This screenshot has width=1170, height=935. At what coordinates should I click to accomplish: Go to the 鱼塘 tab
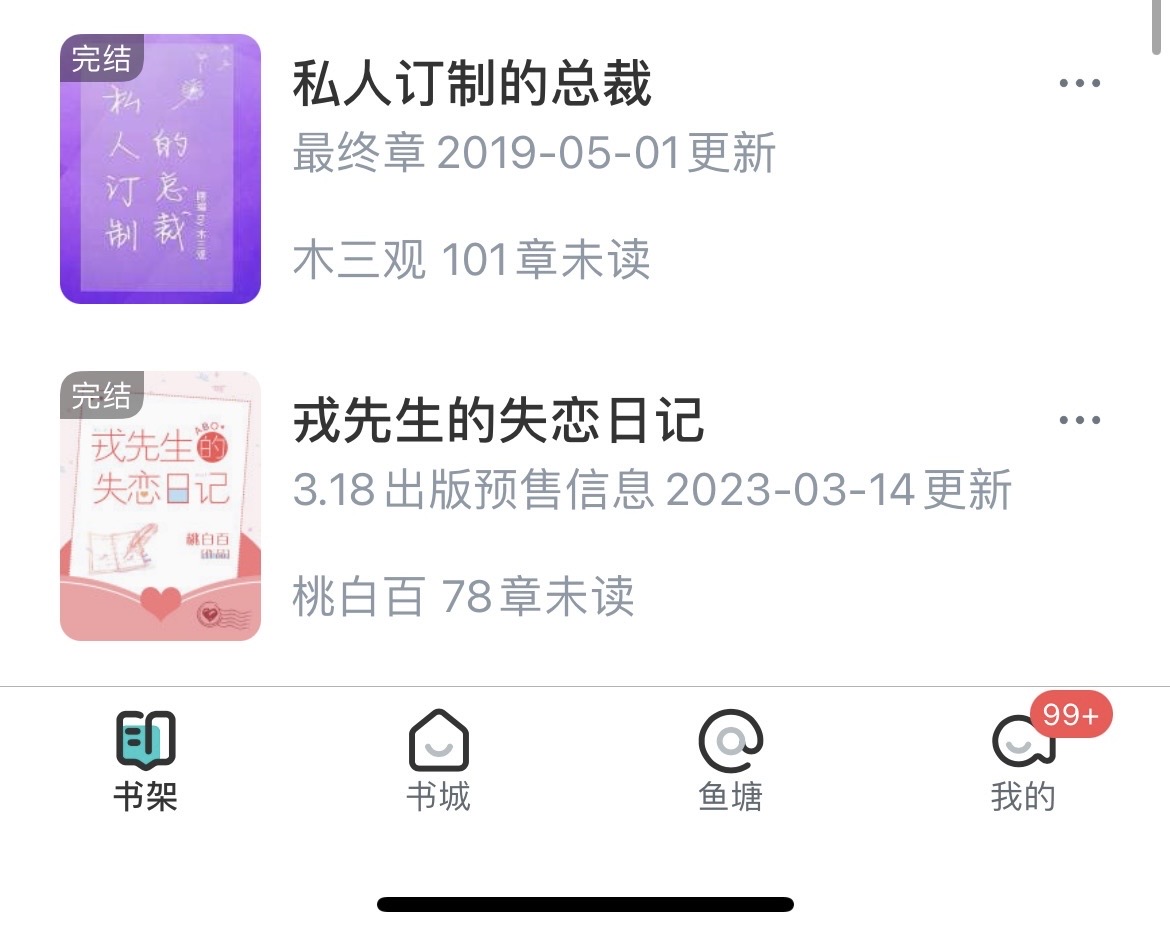(x=731, y=760)
